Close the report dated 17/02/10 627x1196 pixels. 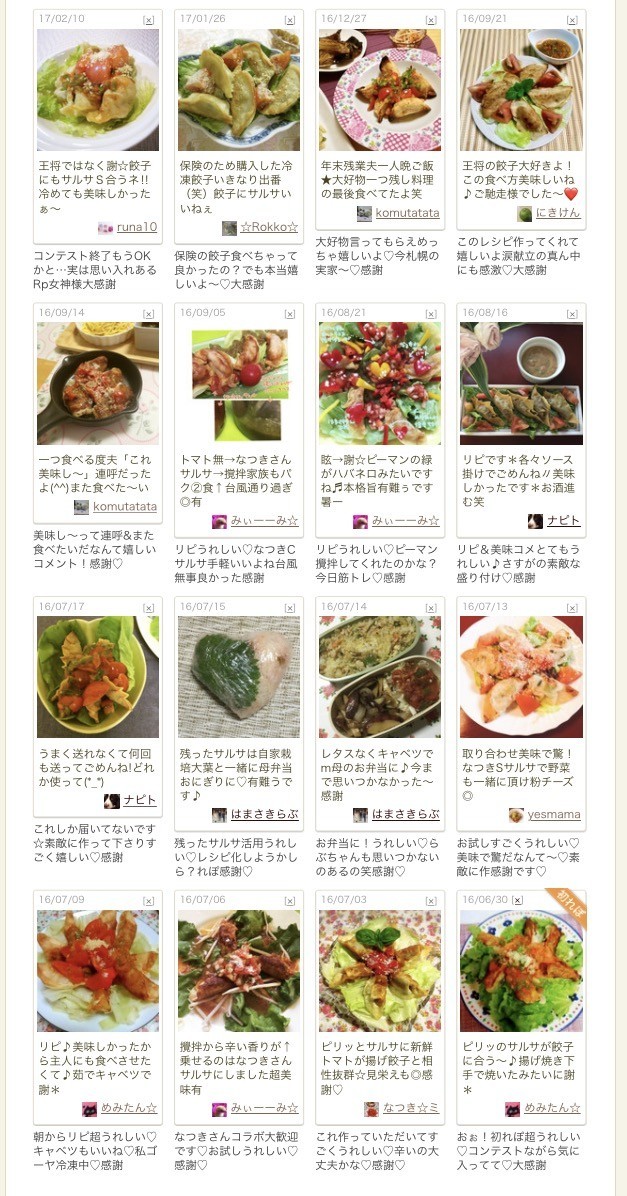149,21
